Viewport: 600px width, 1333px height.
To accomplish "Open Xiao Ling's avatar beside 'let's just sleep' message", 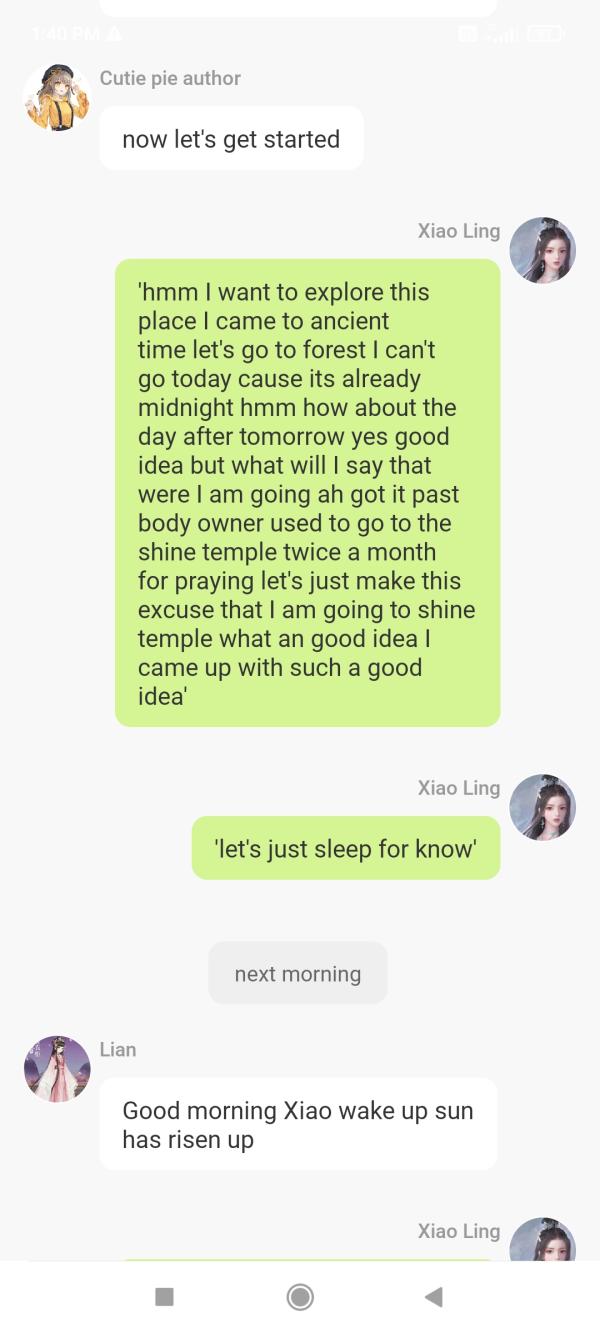I will coord(542,807).
